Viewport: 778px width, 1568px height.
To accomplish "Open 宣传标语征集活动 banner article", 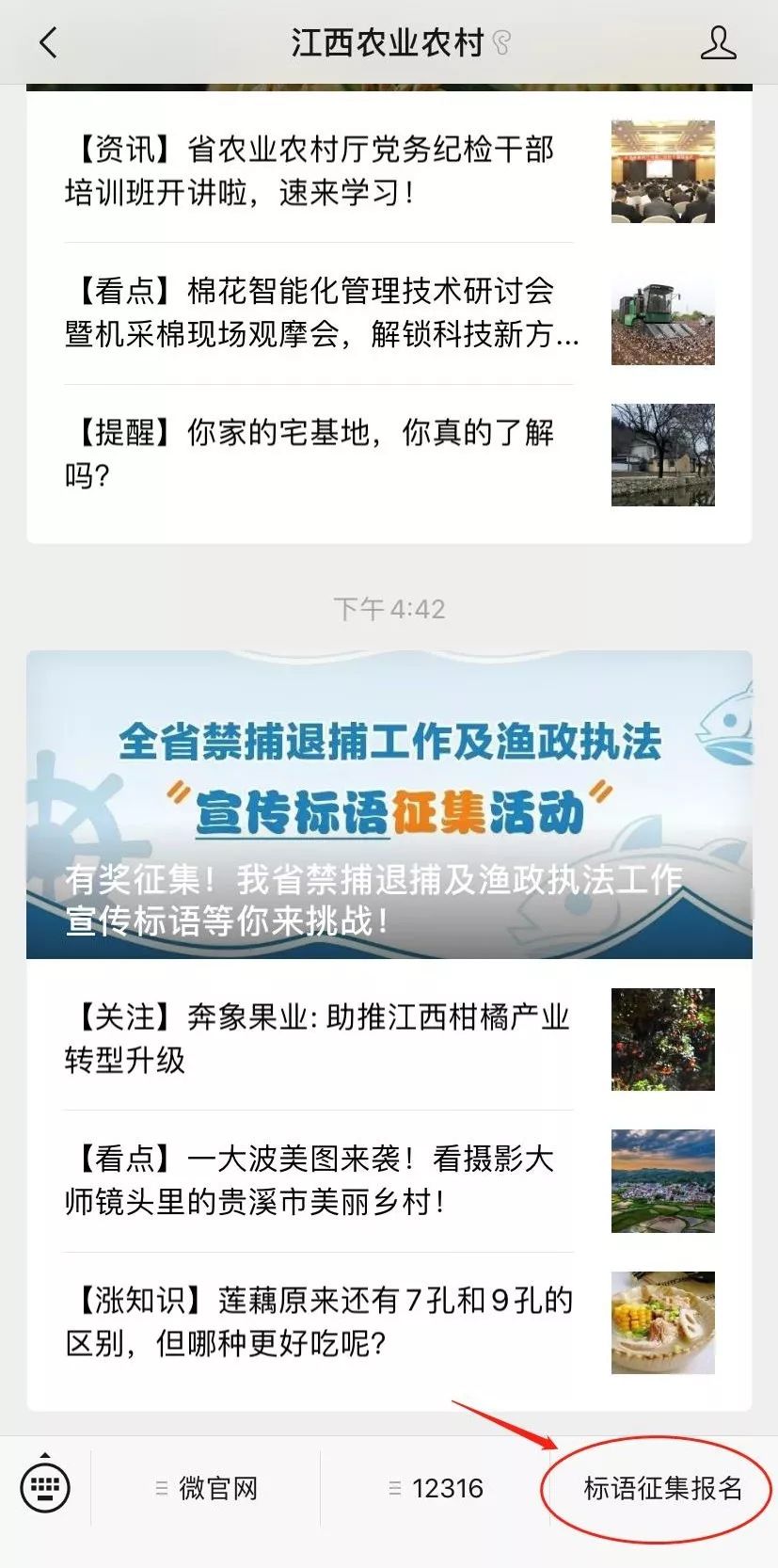I will [x=389, y=805].
